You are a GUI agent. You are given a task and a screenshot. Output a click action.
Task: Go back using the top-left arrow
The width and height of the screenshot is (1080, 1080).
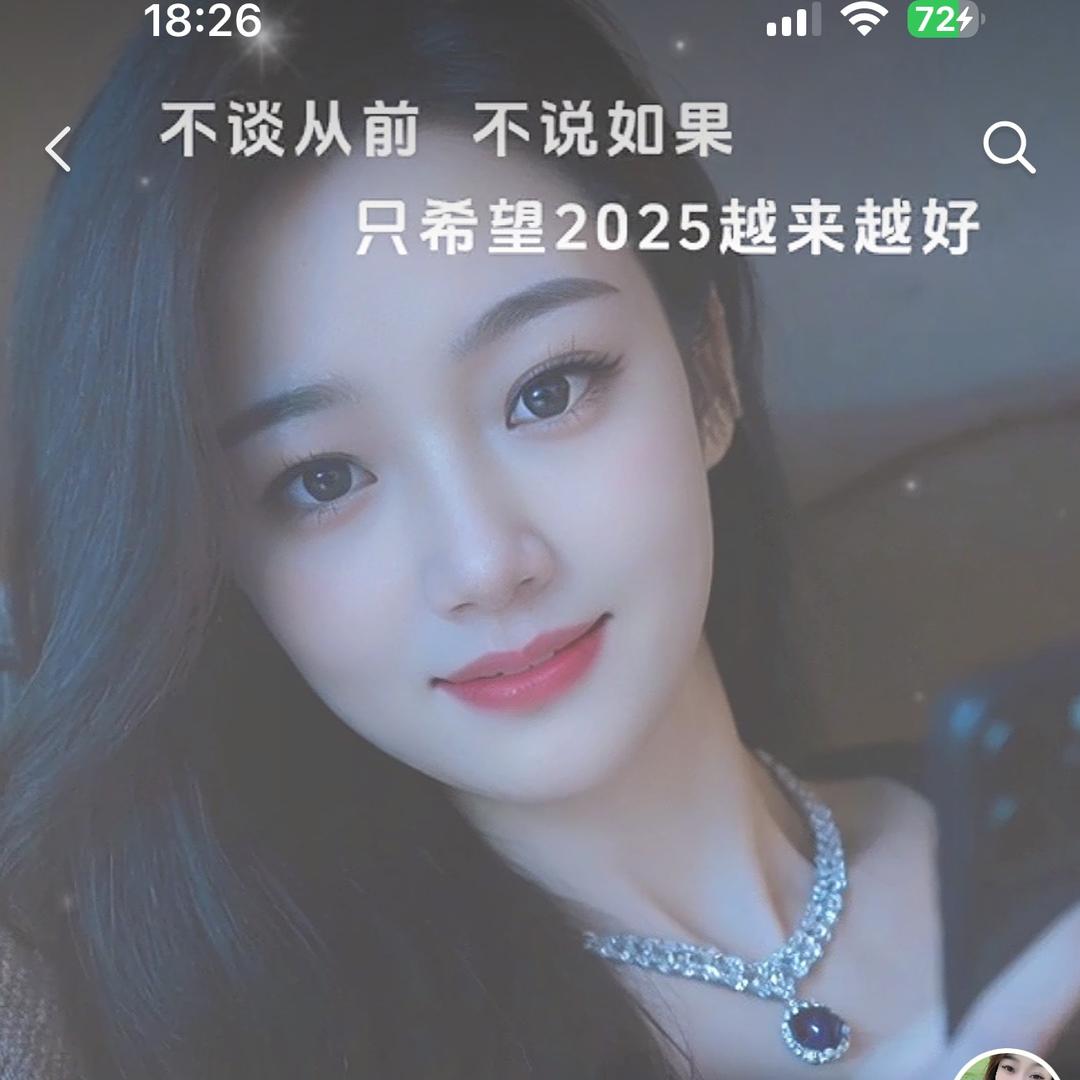click(58, 149)
